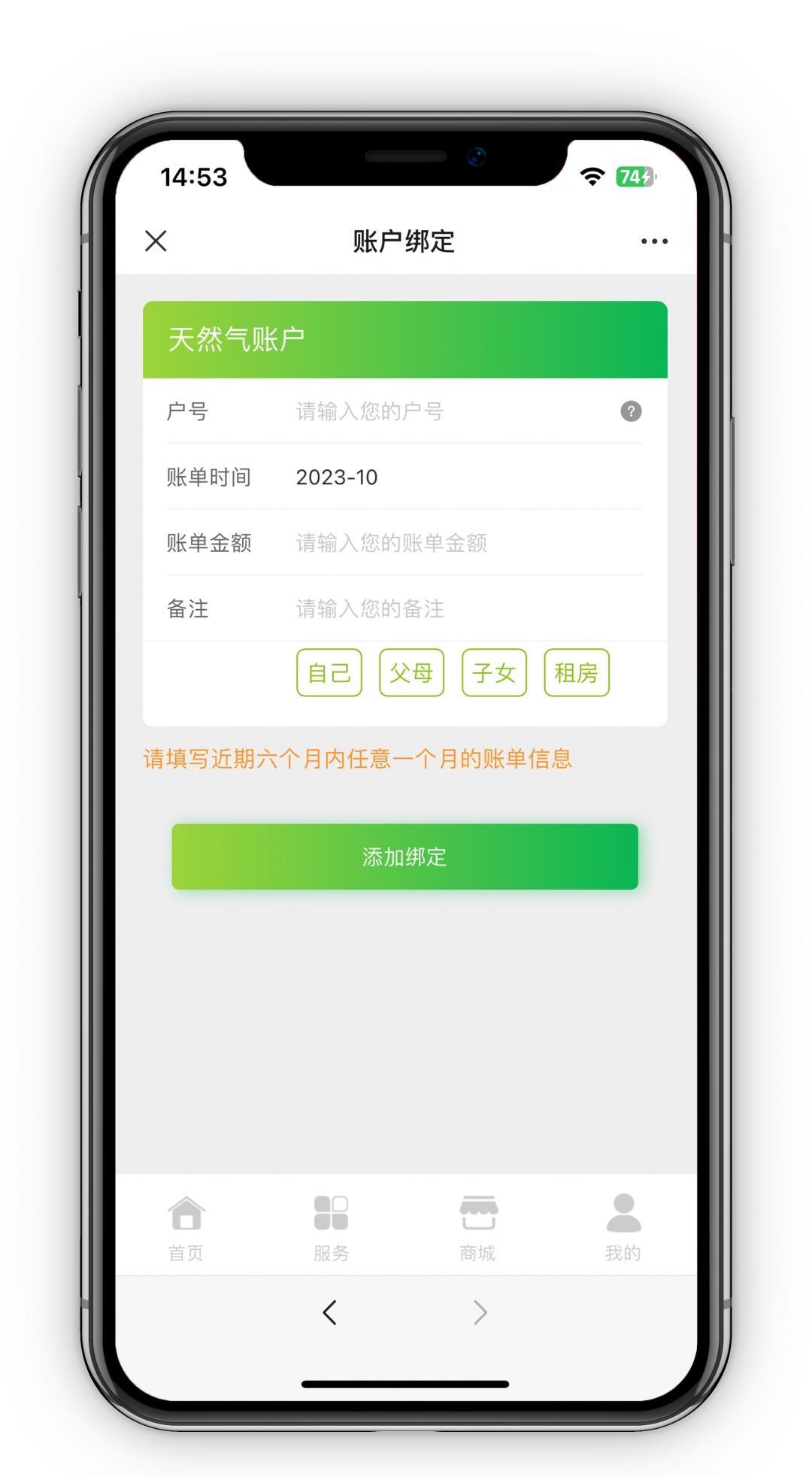Submit with the 添加绑定 button
812x1477 pixels.
[x=404, y=857]
